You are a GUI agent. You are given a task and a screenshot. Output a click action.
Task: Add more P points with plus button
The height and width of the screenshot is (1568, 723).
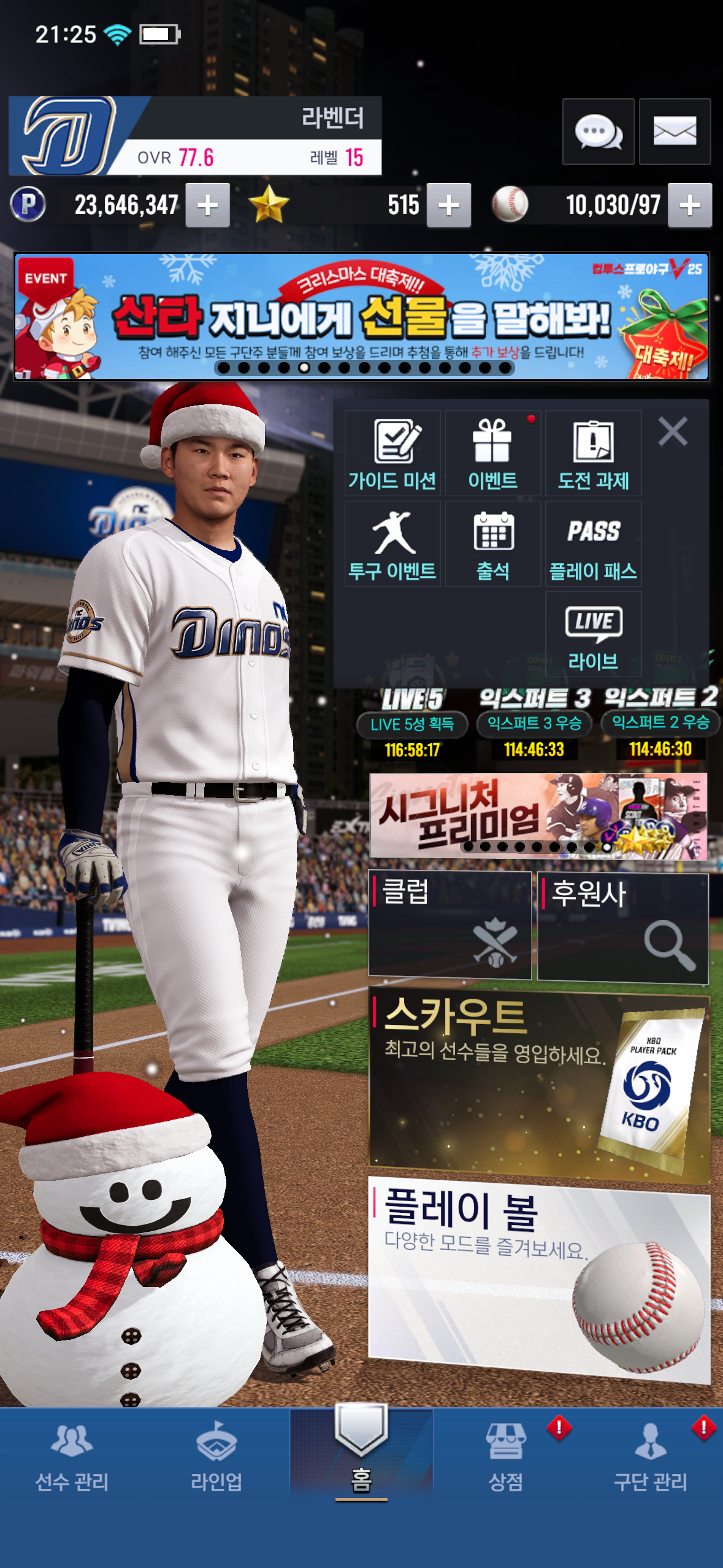(x=208, y=205)
